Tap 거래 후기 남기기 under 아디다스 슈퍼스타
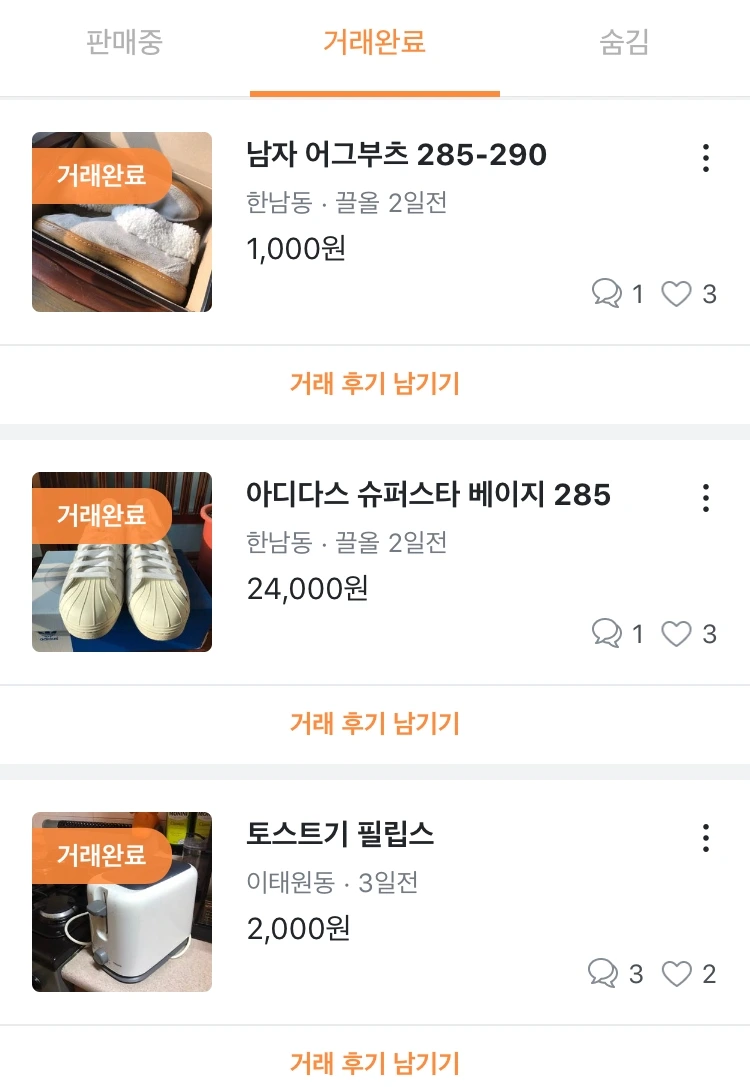Viewport: 750px width, 1087px height. pos(374,724)
